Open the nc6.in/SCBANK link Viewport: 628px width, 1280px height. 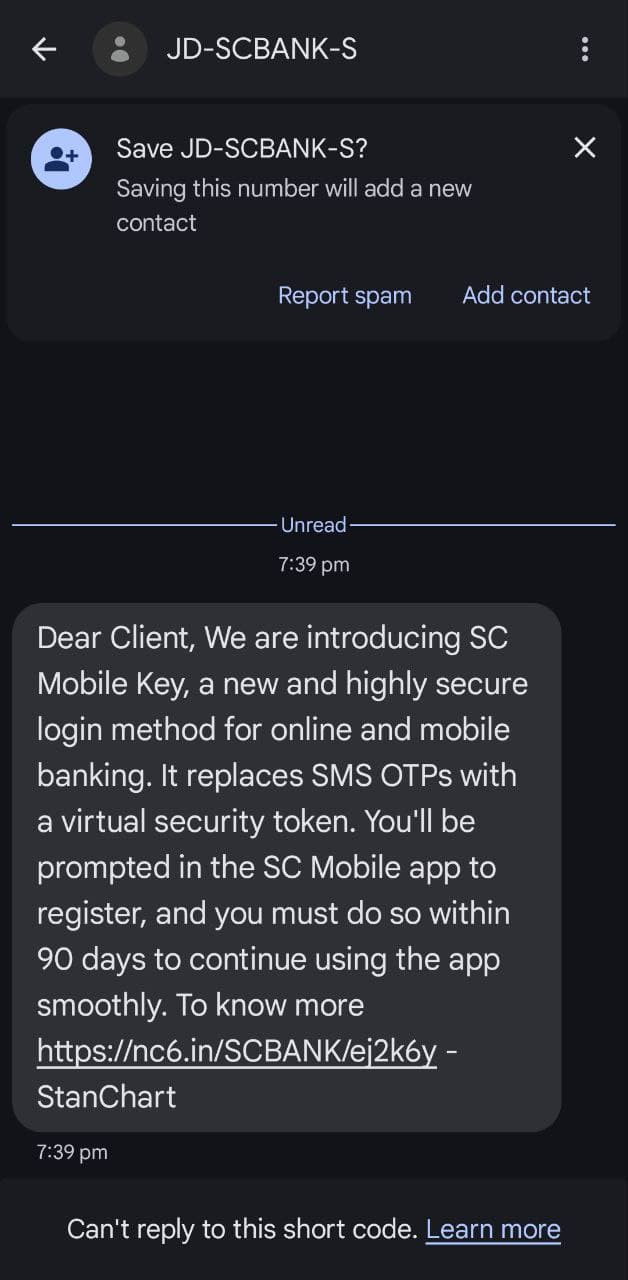pyautogui.click(x=237, y=1051)
